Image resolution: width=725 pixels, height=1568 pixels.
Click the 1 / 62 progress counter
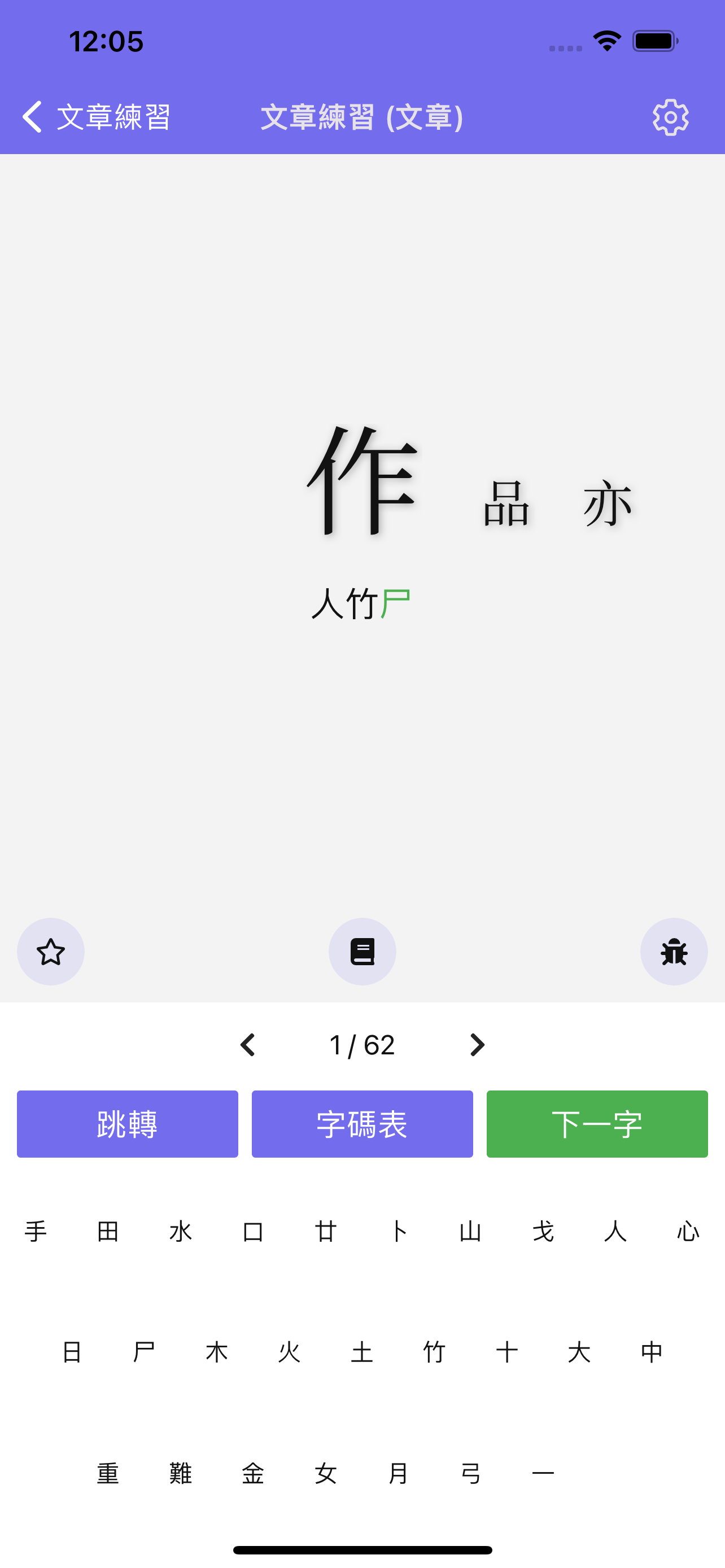coord(362,1045)
